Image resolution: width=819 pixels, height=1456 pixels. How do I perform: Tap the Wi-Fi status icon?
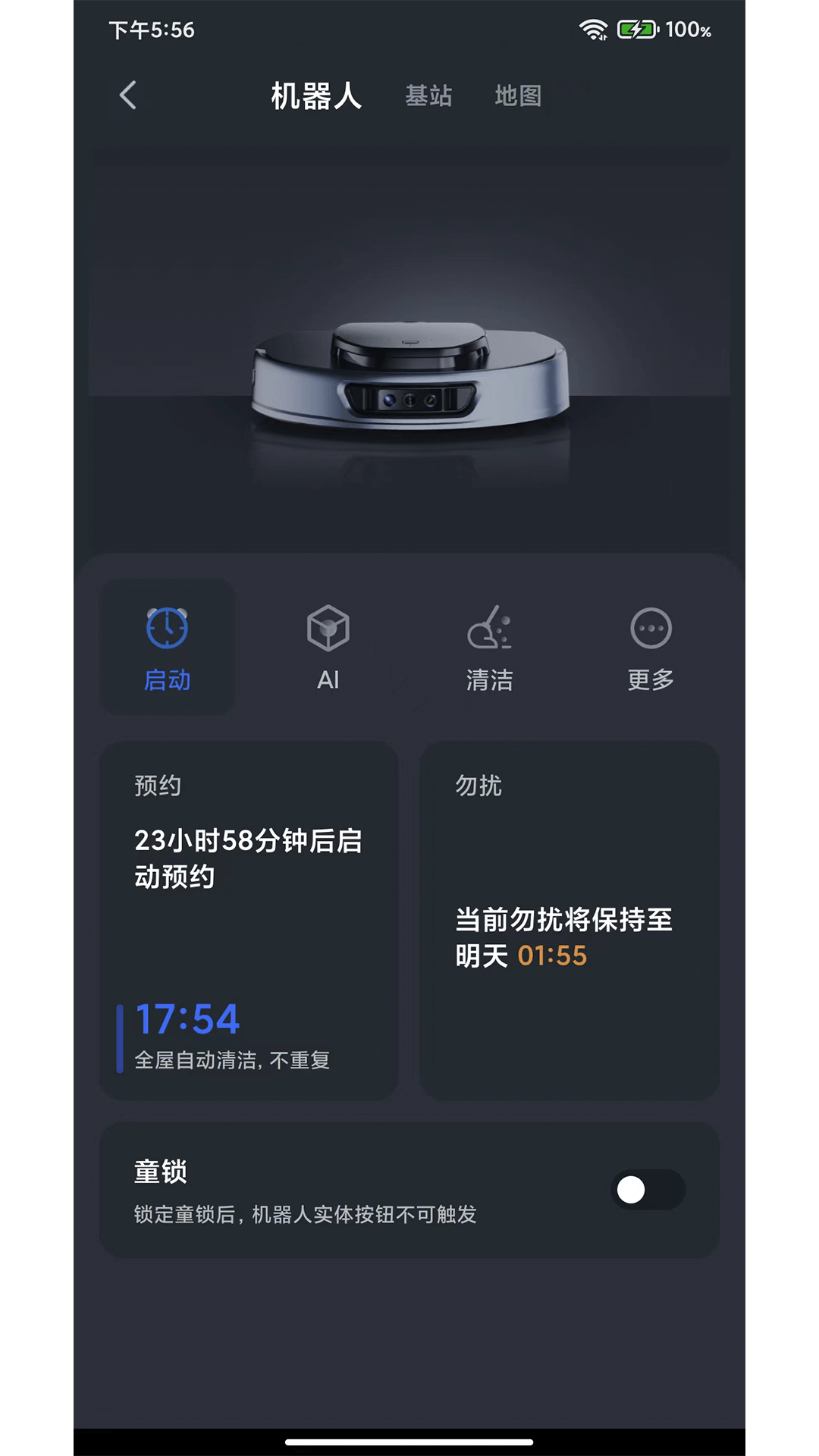pyautogui.click(x=595, y=28)
